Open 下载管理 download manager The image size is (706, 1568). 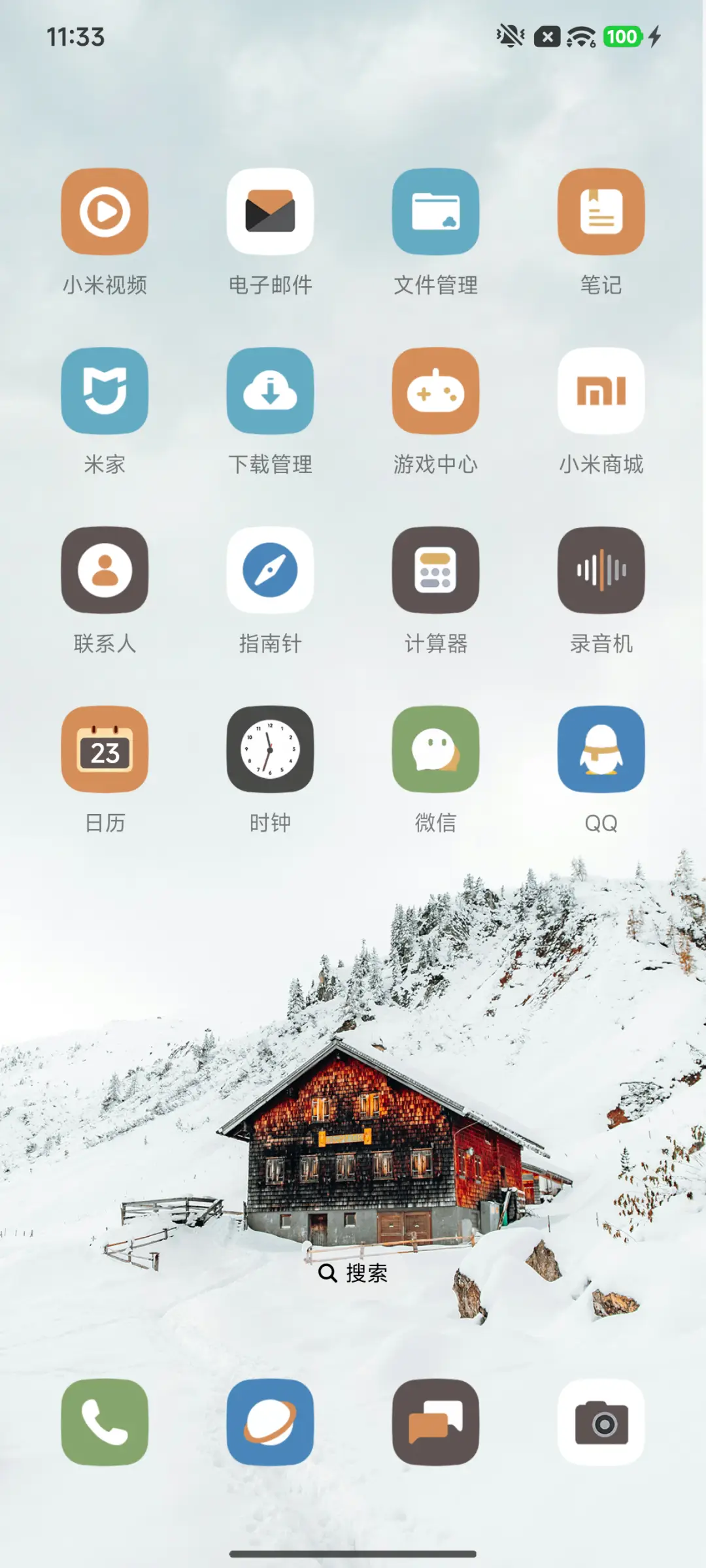pyautogui.click(x=271, y=391)
